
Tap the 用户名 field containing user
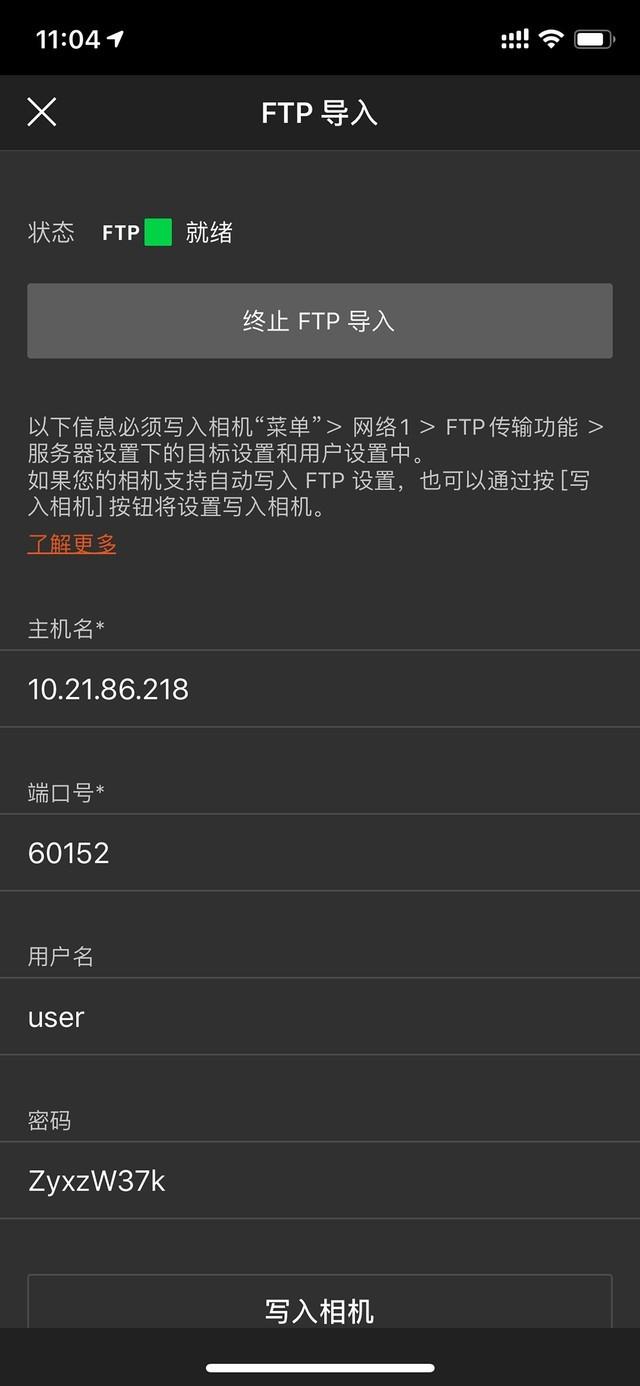320,1017
